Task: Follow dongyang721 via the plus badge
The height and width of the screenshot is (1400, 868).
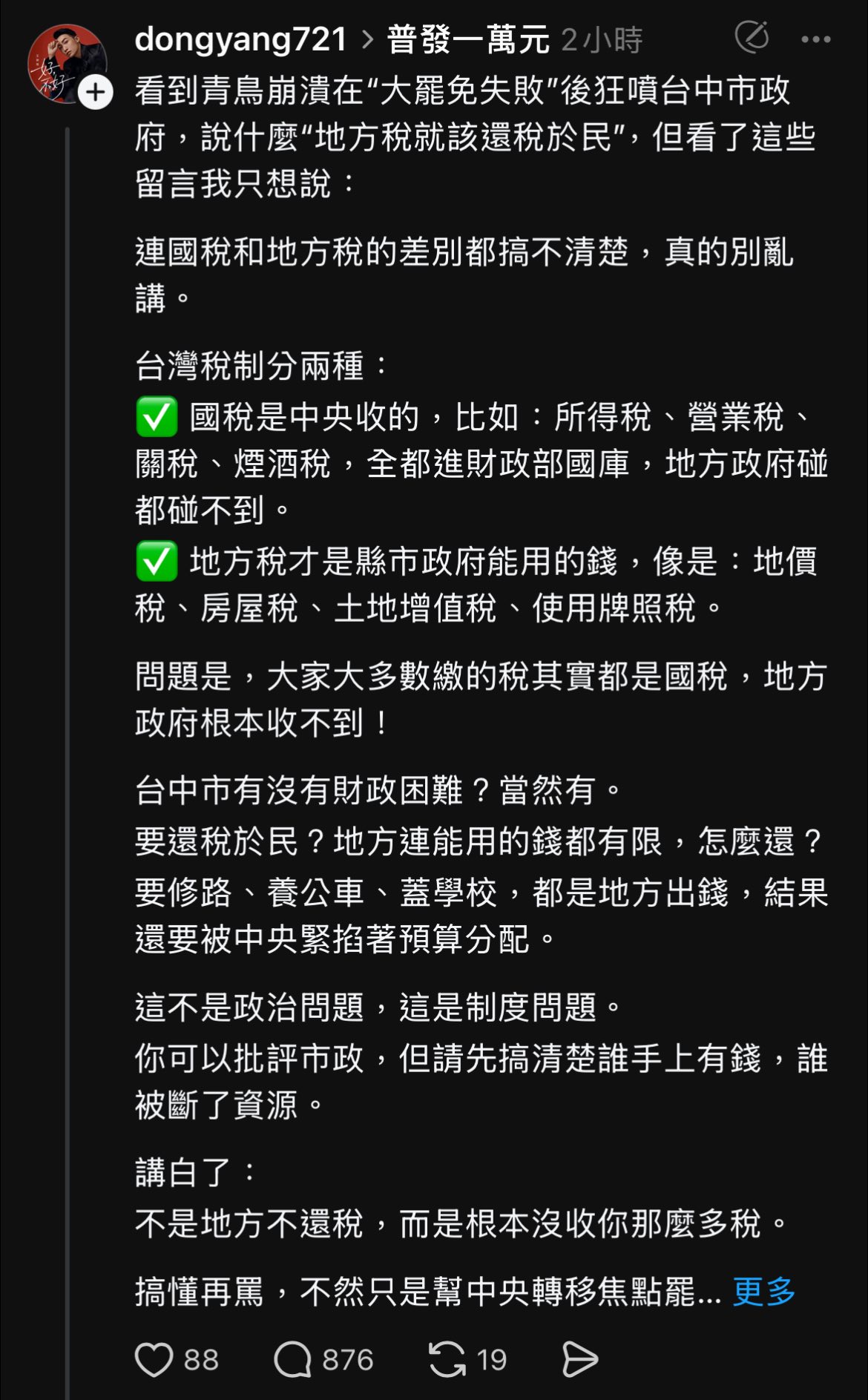Action: point(96,93)
